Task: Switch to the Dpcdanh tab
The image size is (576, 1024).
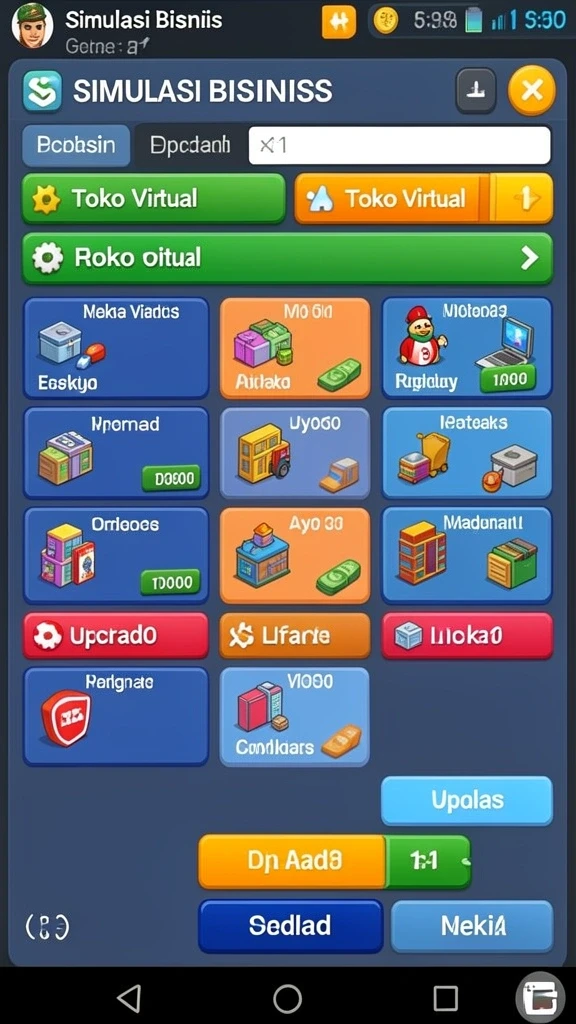Action: pyautogui.click(x=190, y=145)
